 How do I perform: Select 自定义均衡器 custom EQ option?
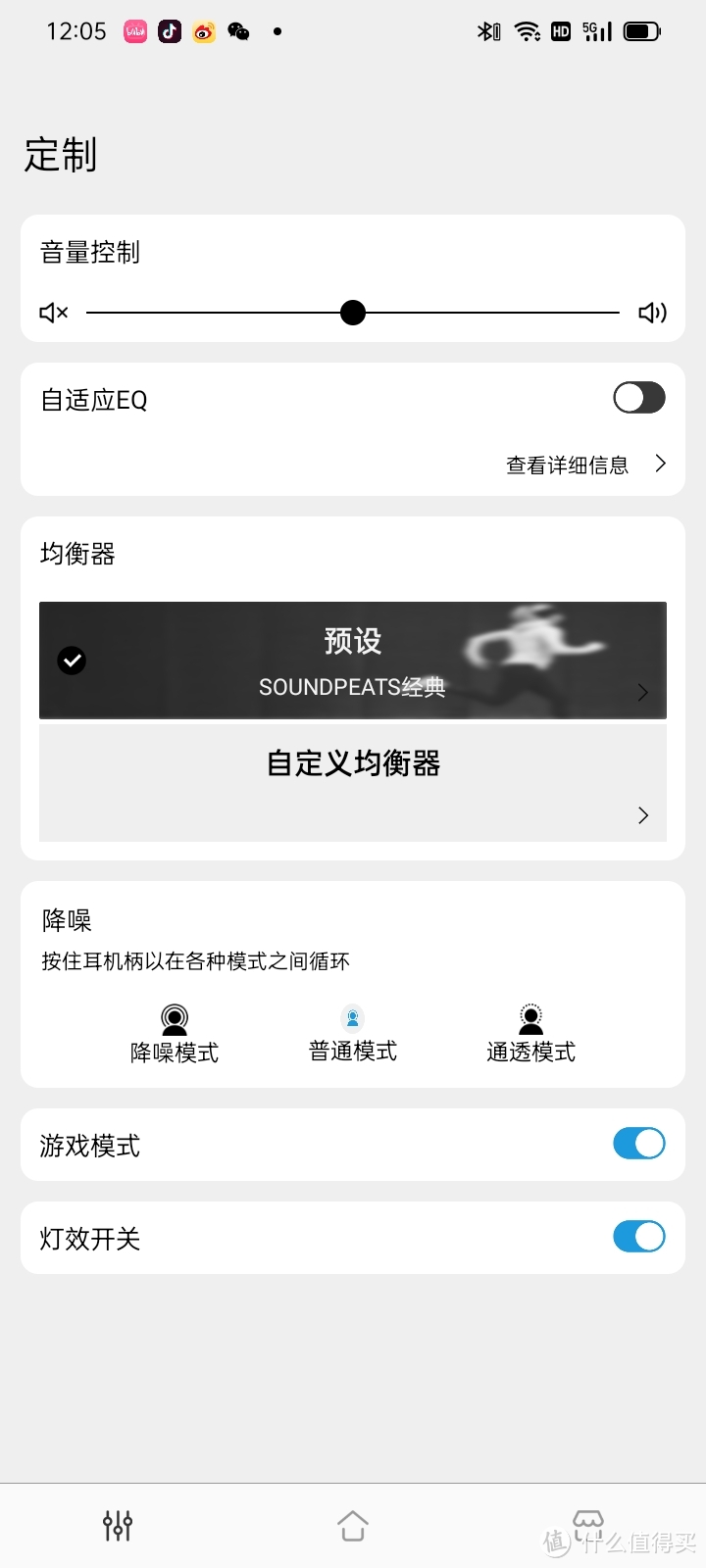tap(352, 764)
